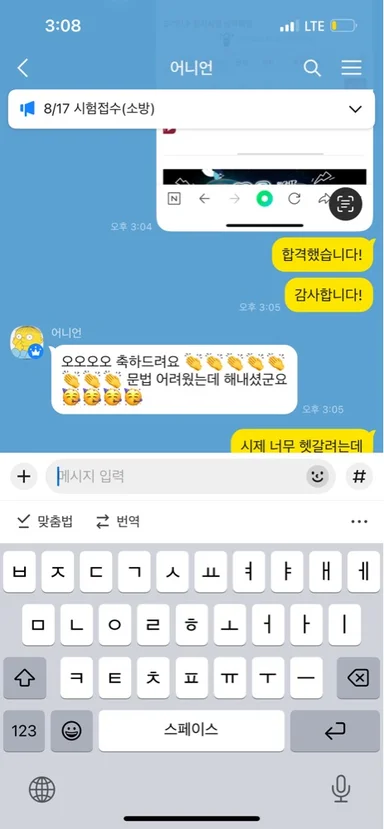384x829 pixels.
Task: Start dictation with the microphone
Action: 341,789
